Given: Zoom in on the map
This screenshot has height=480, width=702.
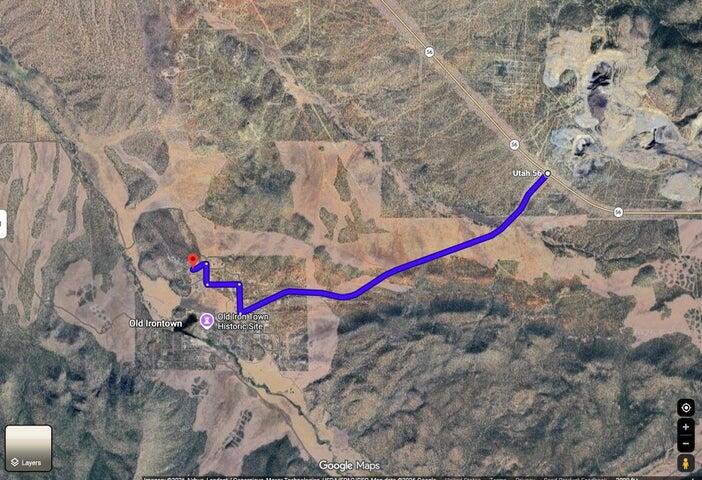Looking at the screenshot, I should [686, 427].
